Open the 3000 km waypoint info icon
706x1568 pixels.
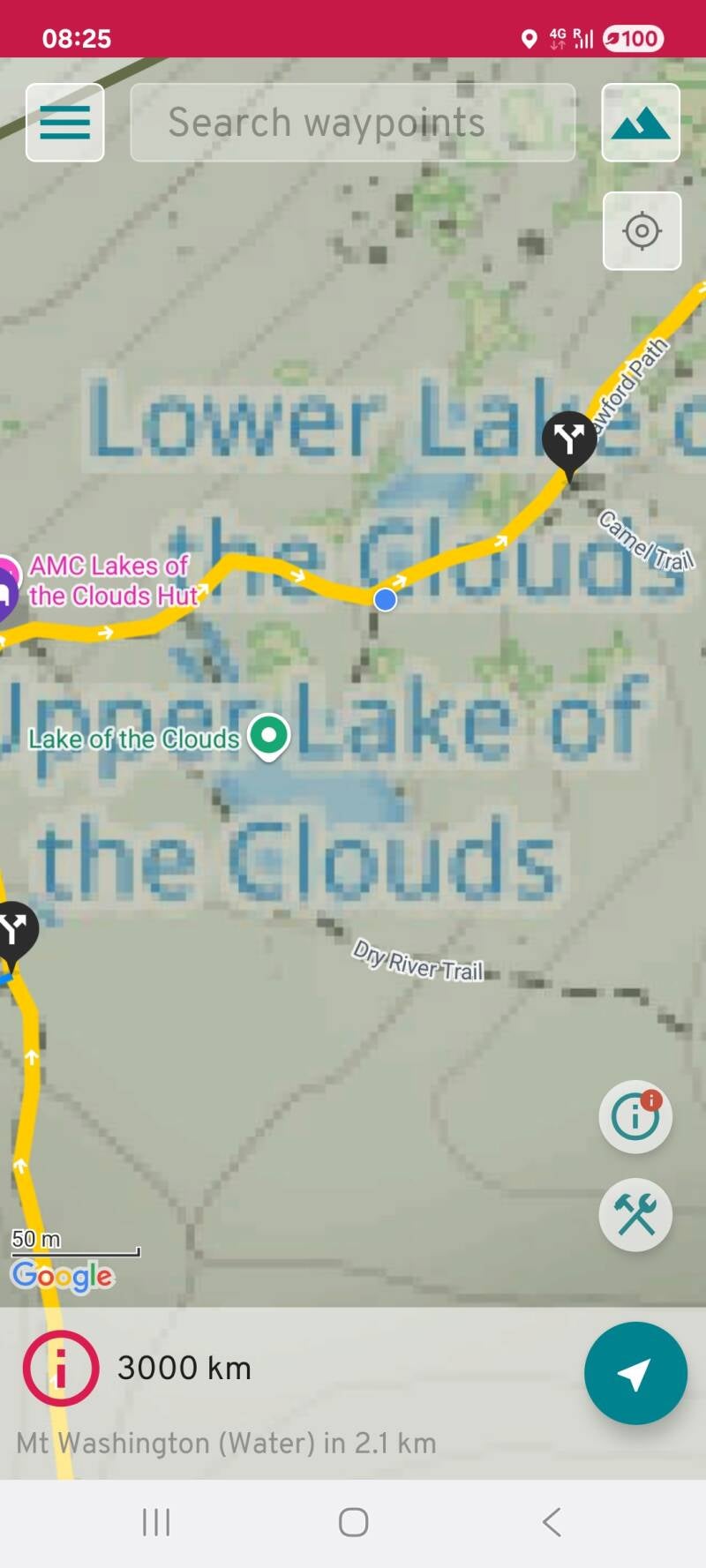coord(61,1369)
